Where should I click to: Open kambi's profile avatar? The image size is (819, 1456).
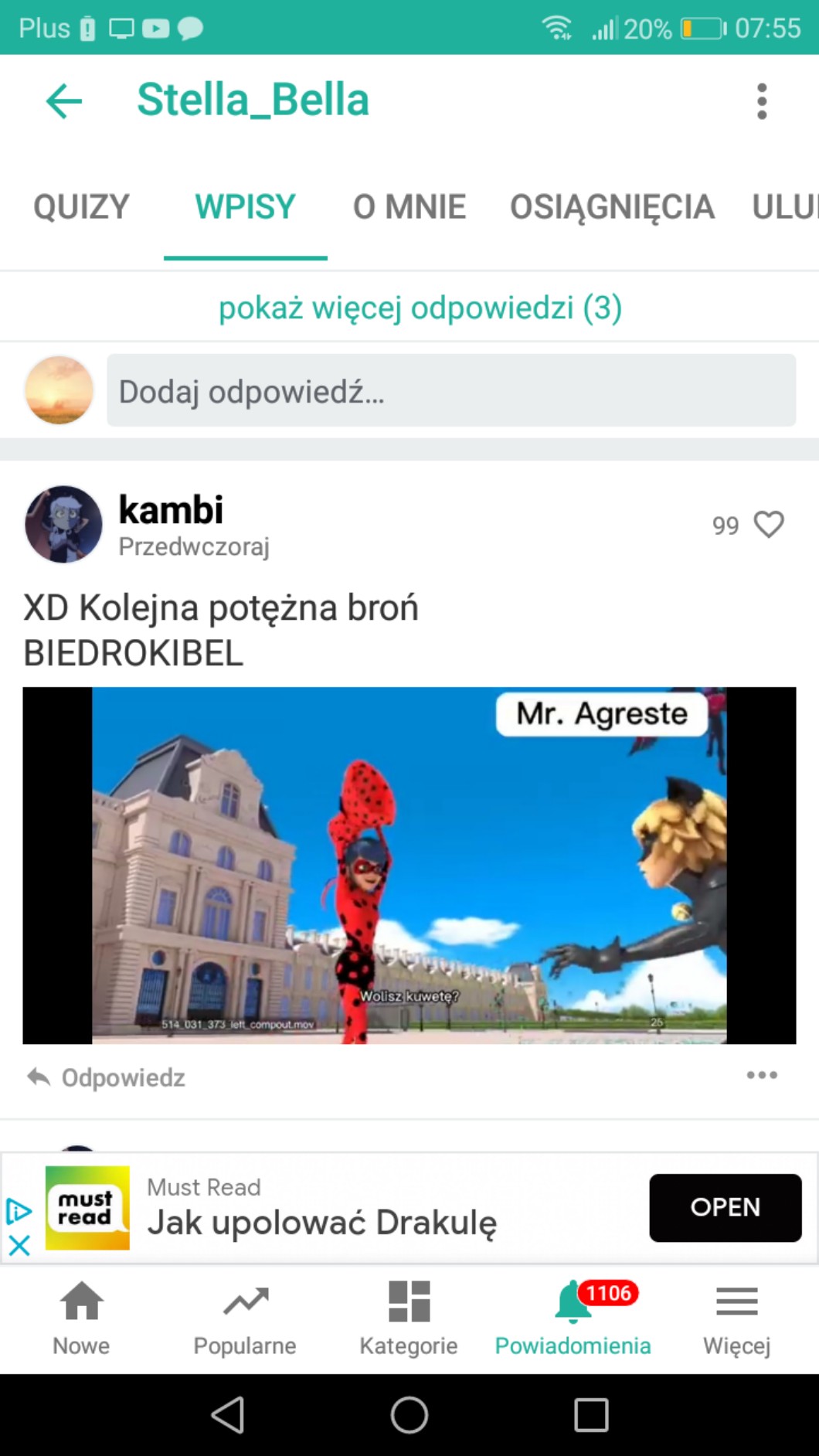[x=63, y=524]
